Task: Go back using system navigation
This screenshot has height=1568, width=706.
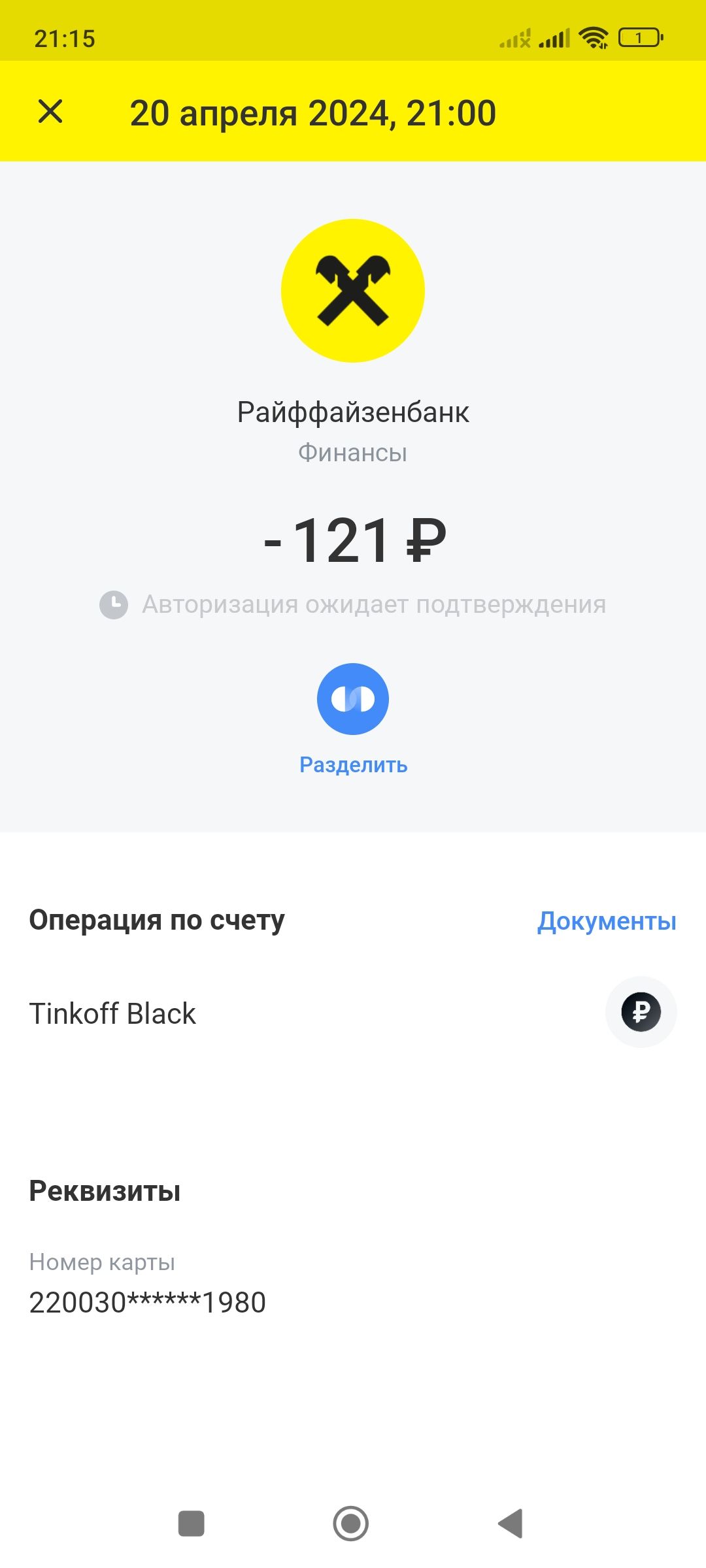Action: [x=512, y=1524]
